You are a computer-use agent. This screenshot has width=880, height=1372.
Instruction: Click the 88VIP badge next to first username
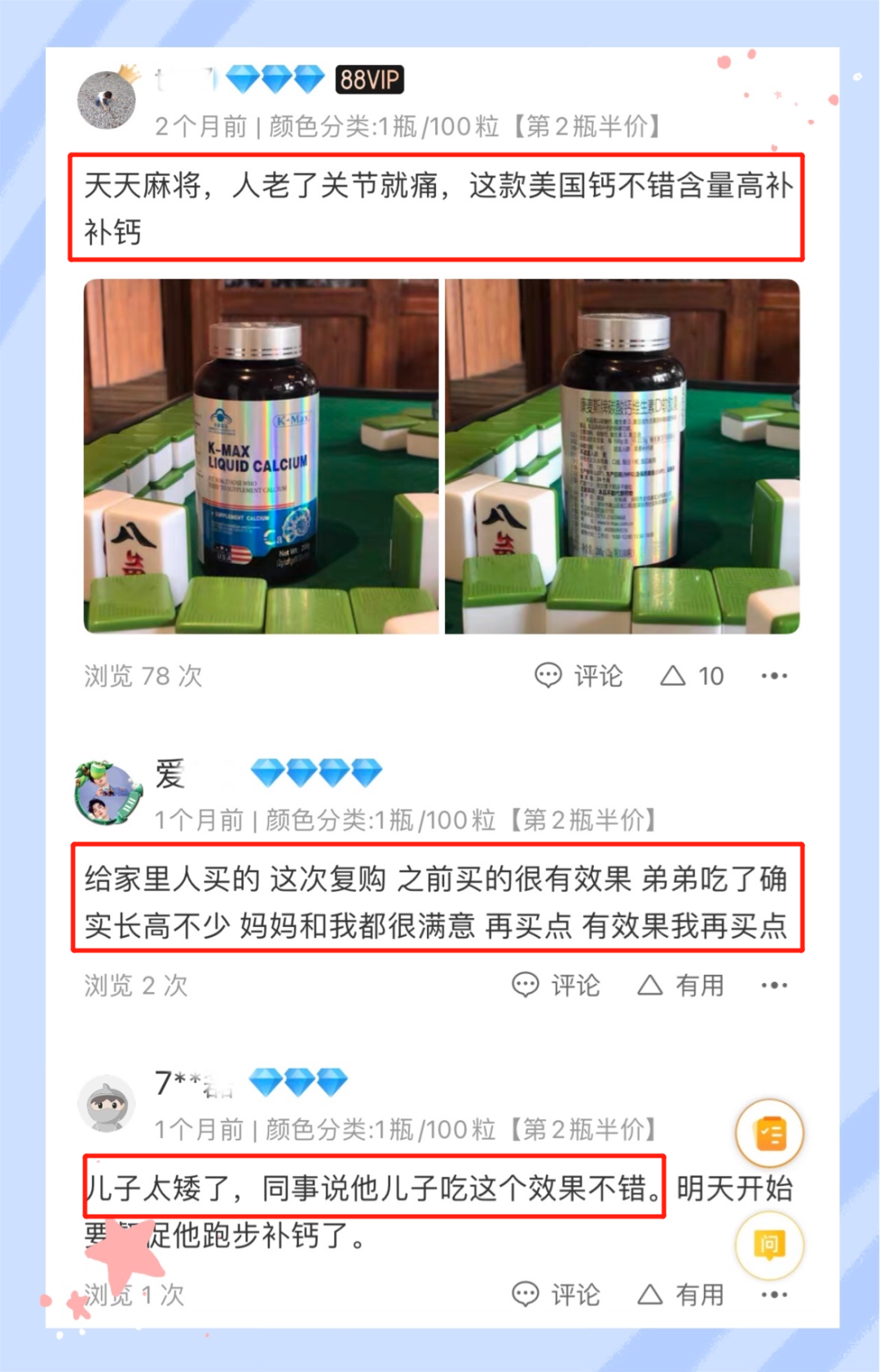pos(368,80)
